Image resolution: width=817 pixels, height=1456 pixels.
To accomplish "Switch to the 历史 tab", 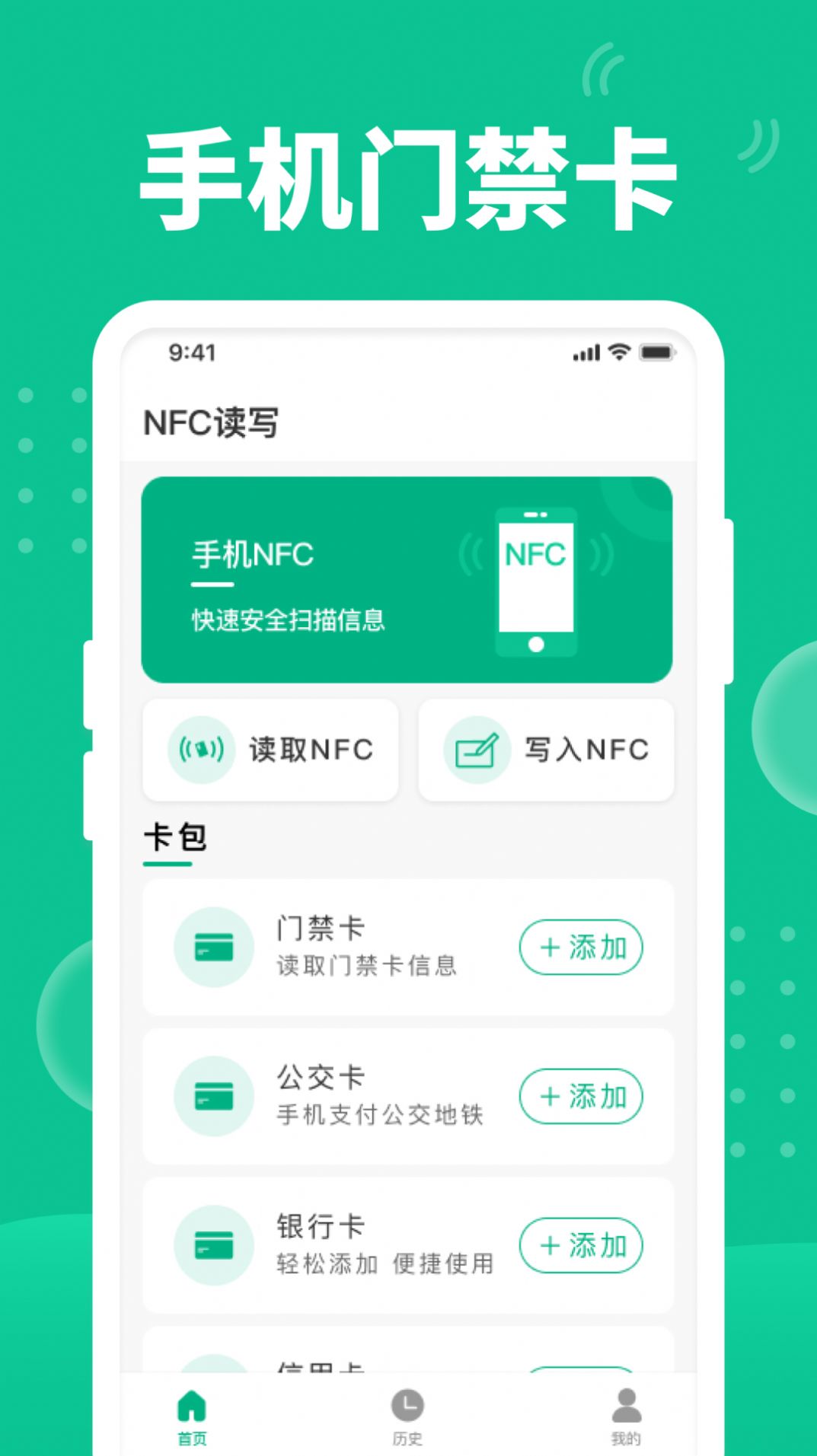I will click(x=408, y=1416).
